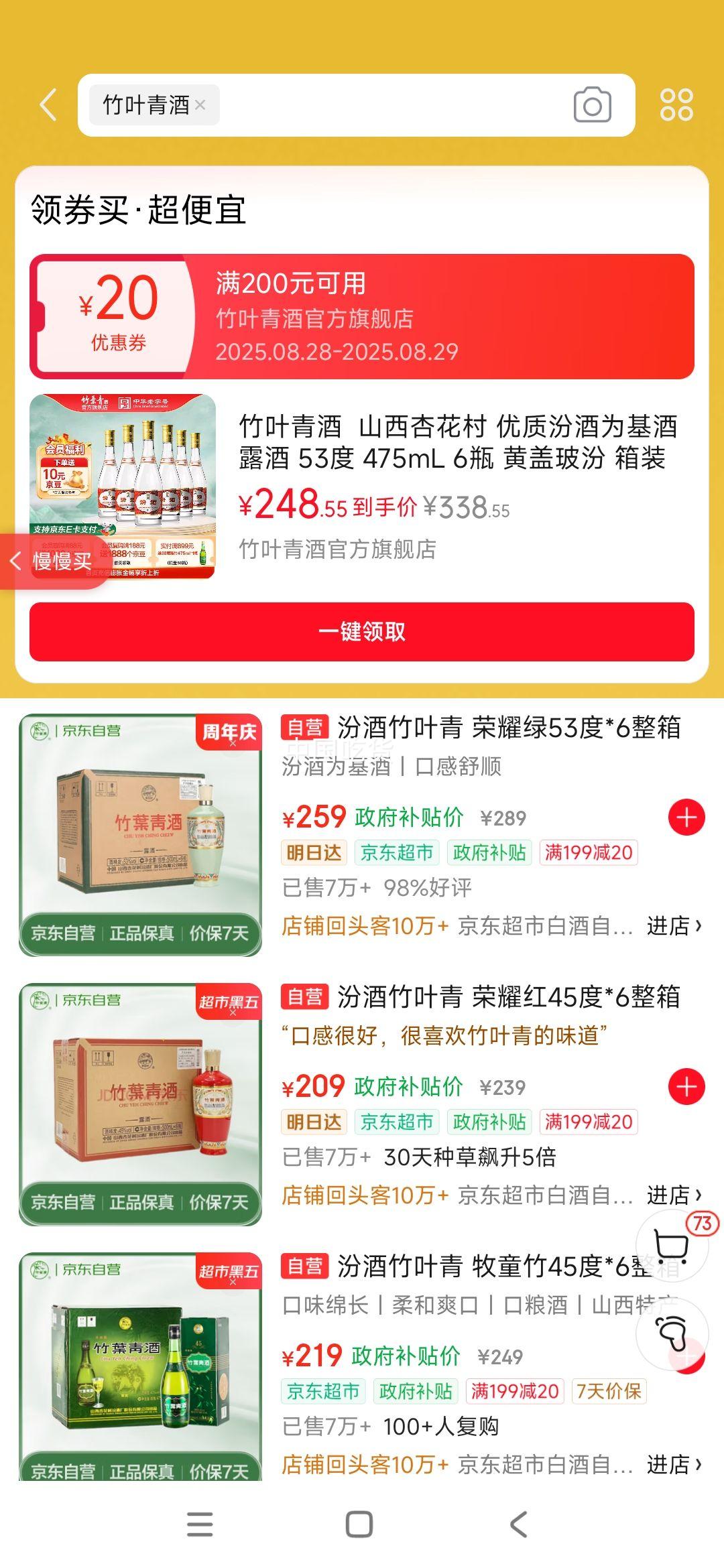
Task: Tap the 一键领取 button
Action: pos(362,631)
